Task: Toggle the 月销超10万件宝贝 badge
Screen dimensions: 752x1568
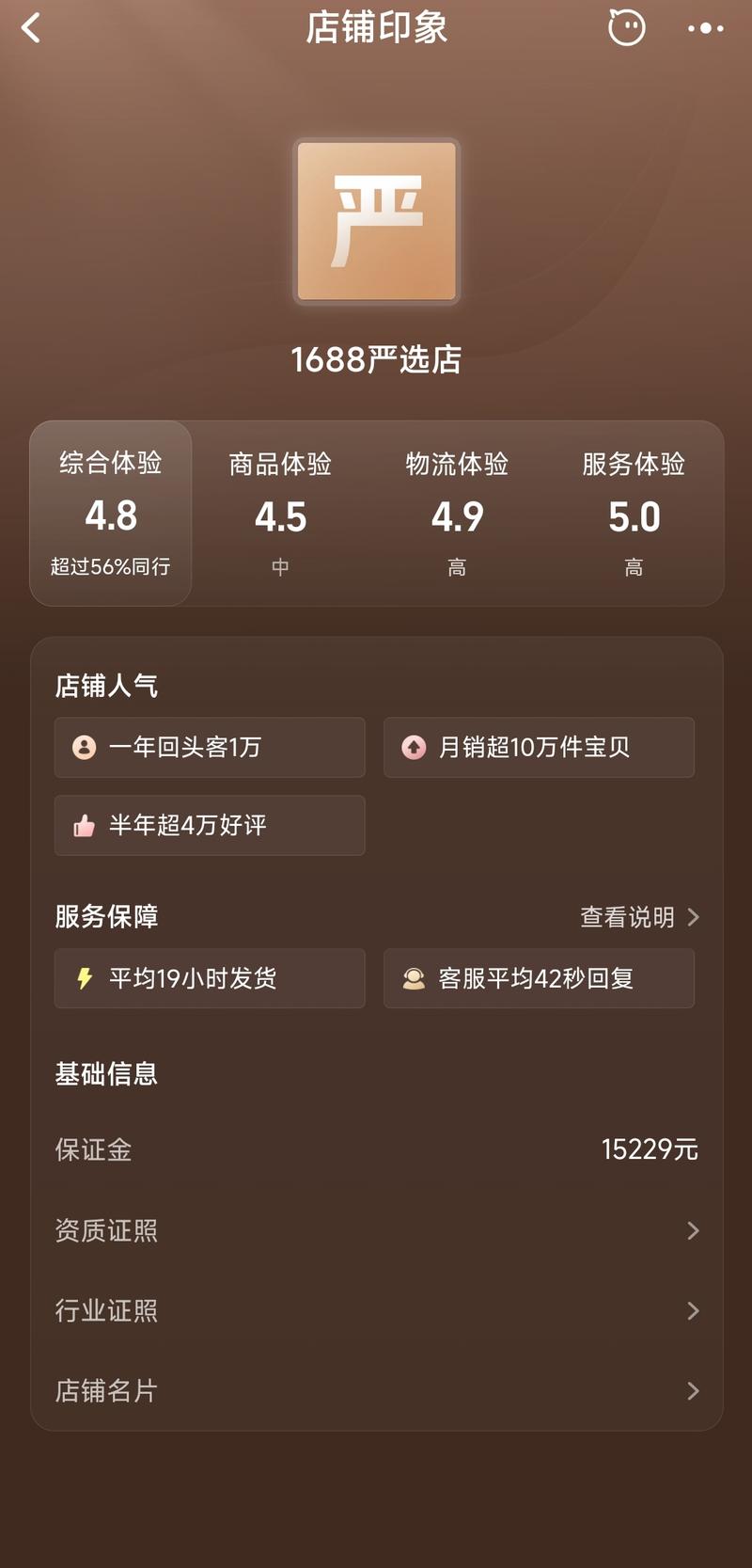Action: click(x=539, y=747)
